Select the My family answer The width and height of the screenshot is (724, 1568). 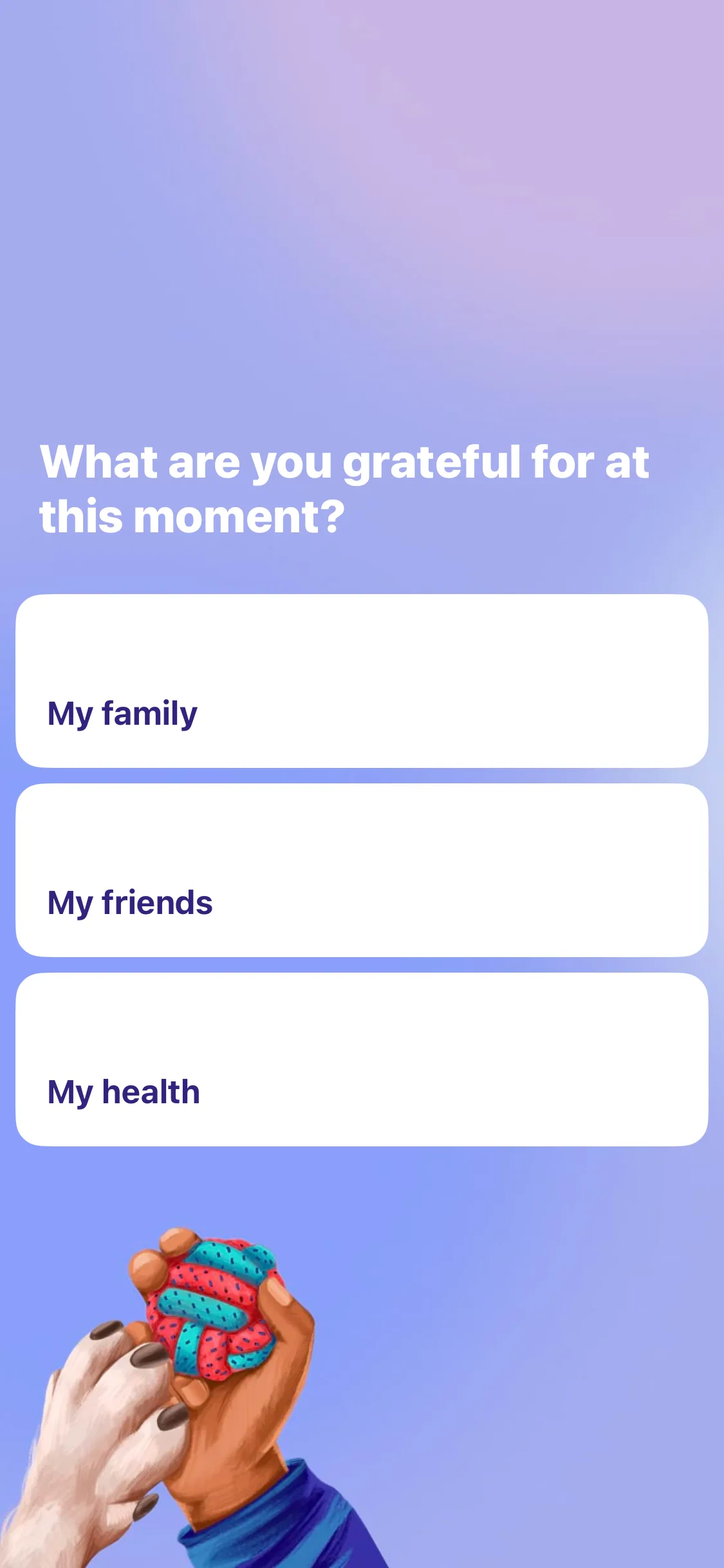coord(362,681)
